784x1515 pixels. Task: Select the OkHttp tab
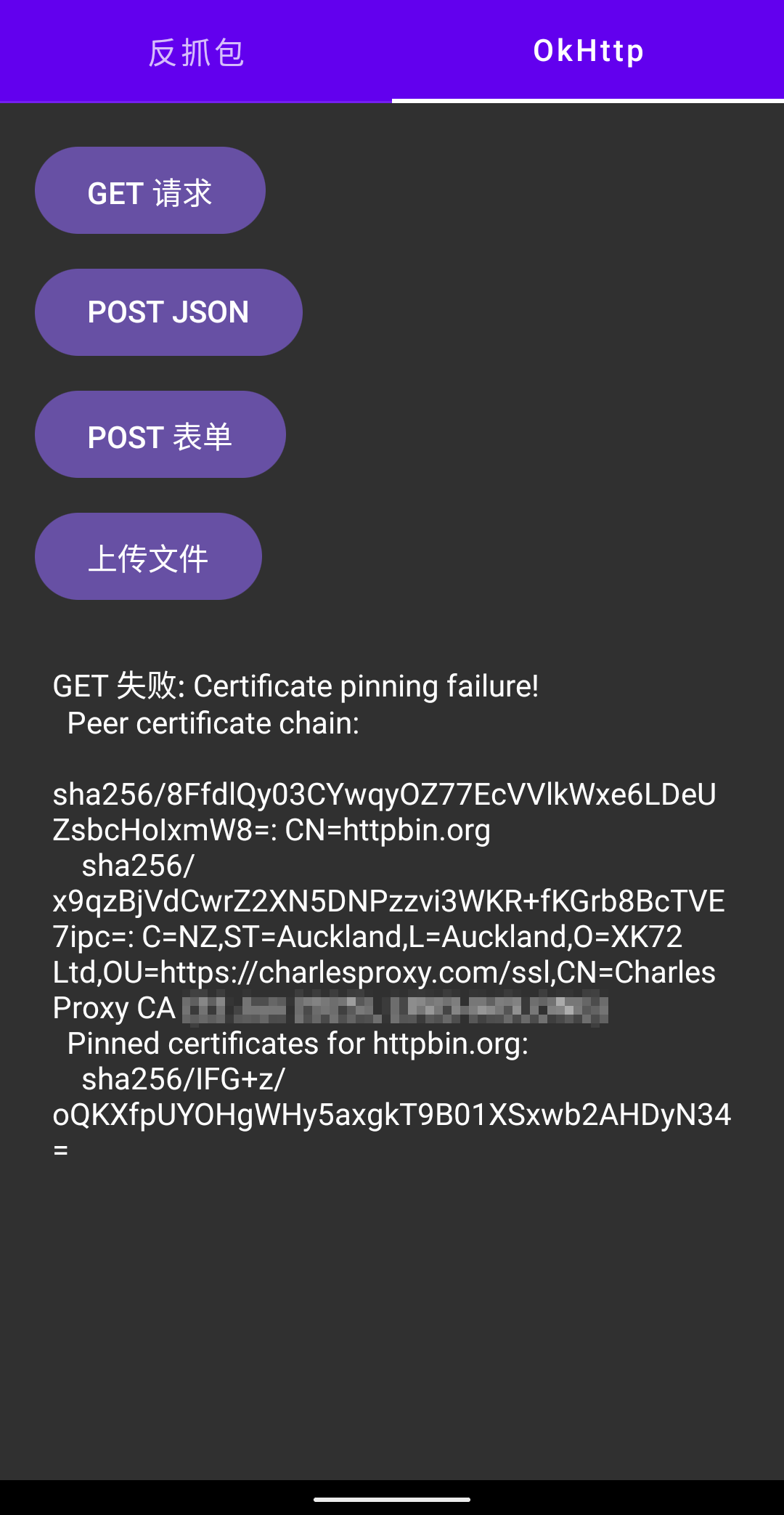coord(588,51)
